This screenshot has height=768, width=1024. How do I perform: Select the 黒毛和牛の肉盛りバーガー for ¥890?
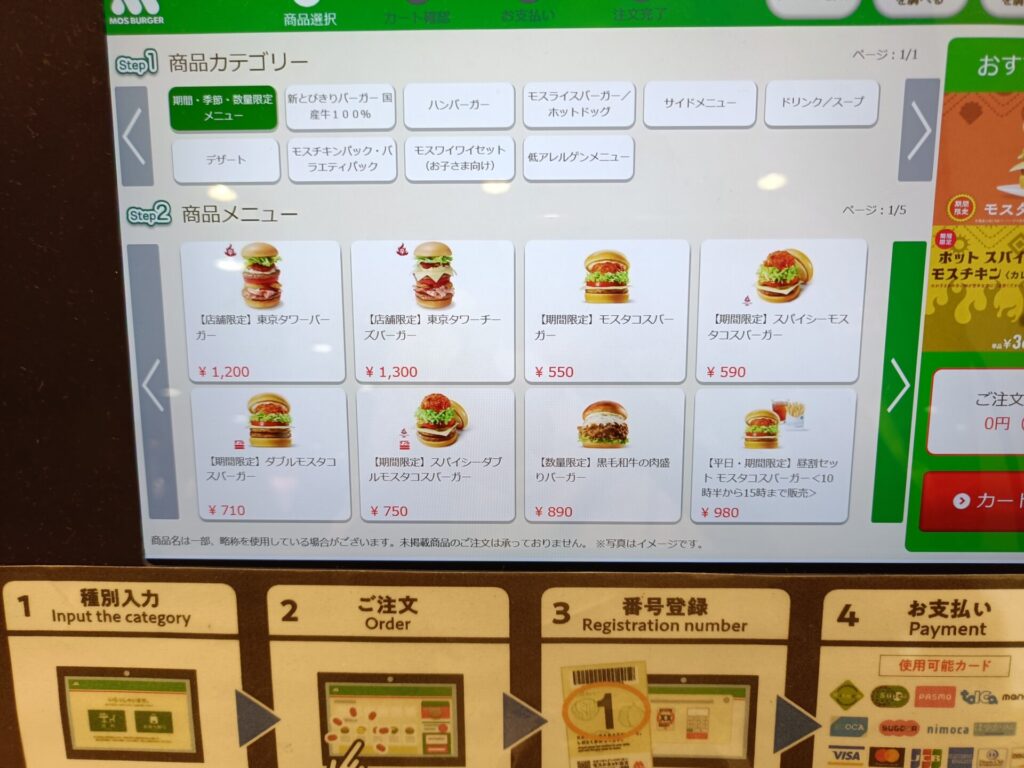click(604, 455)
